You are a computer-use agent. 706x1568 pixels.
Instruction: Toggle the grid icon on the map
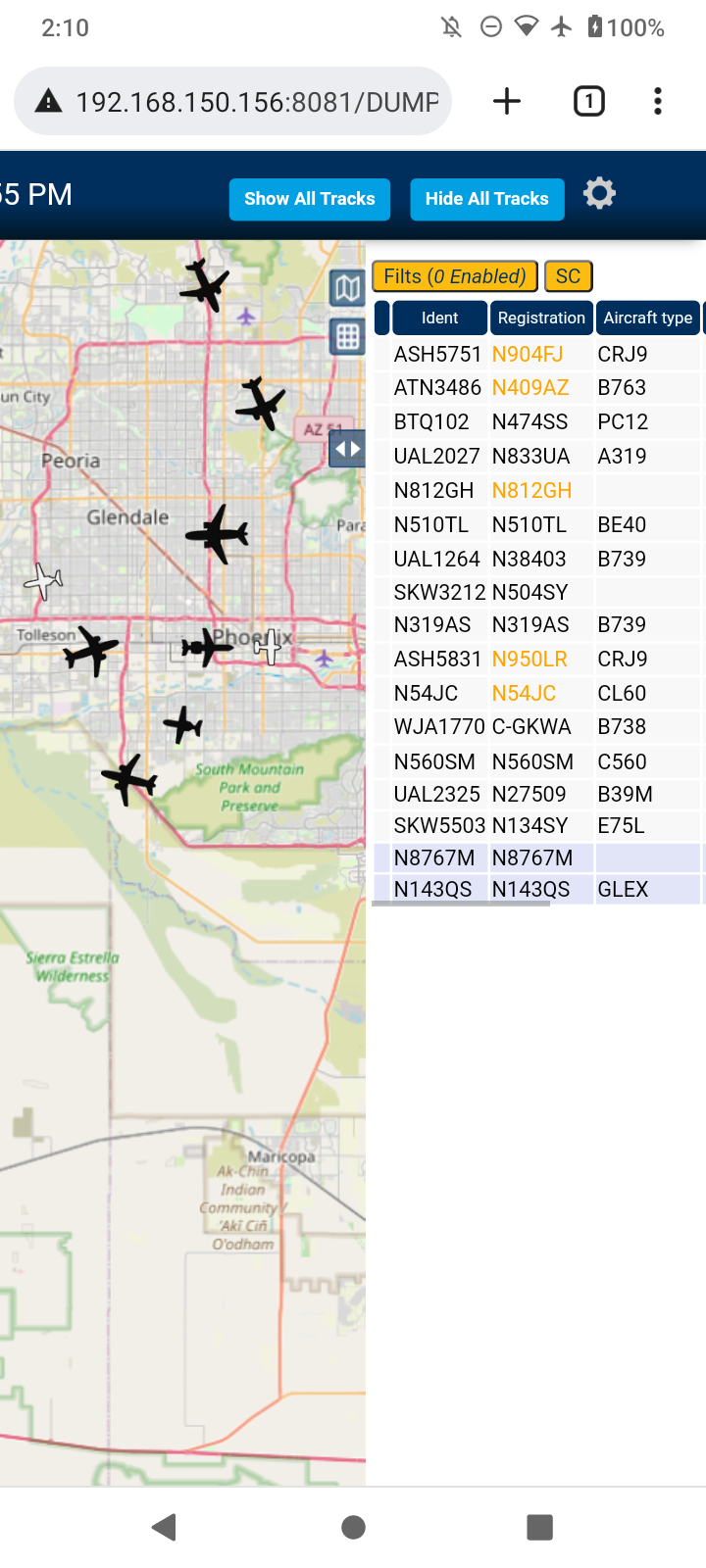point(347,337)
